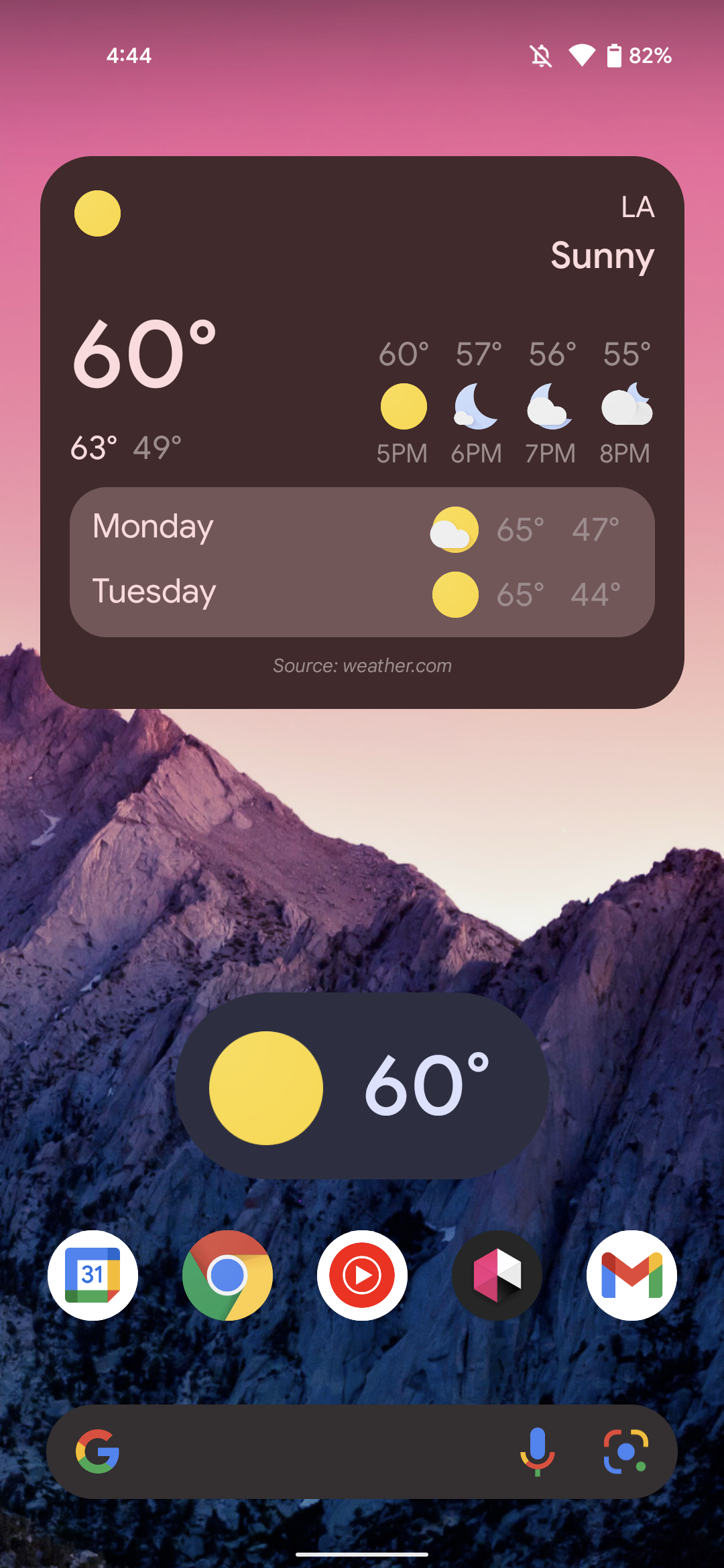This screenshot has height=1568, width=724.
Task: Launch YouTube Music app
Action: 362,1275
